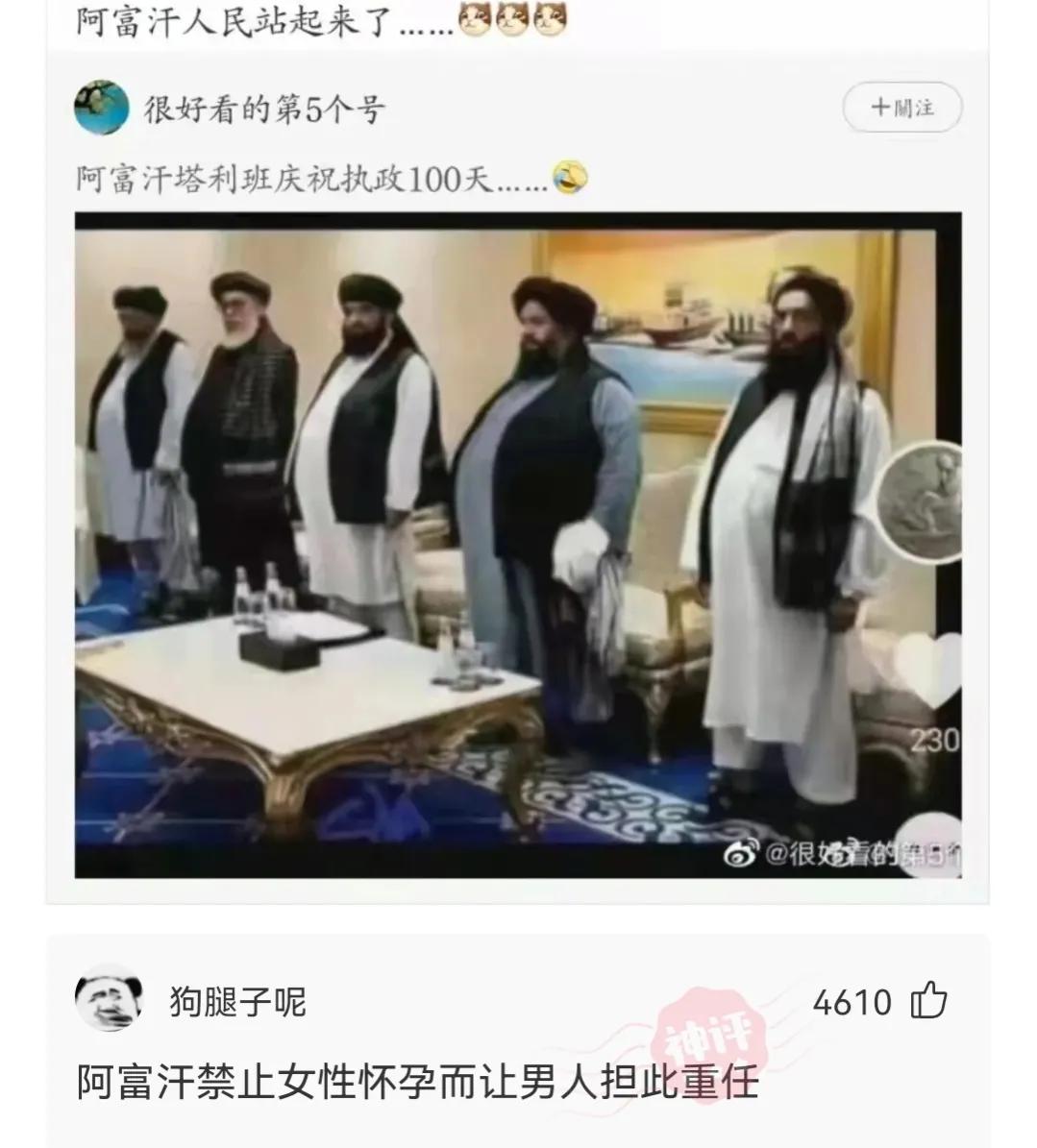Image resolution: width=1037 pixels, height=1148 pixels.
Task: Click the thumbs-up like icon next to 4610
Action: point(929,1002)
